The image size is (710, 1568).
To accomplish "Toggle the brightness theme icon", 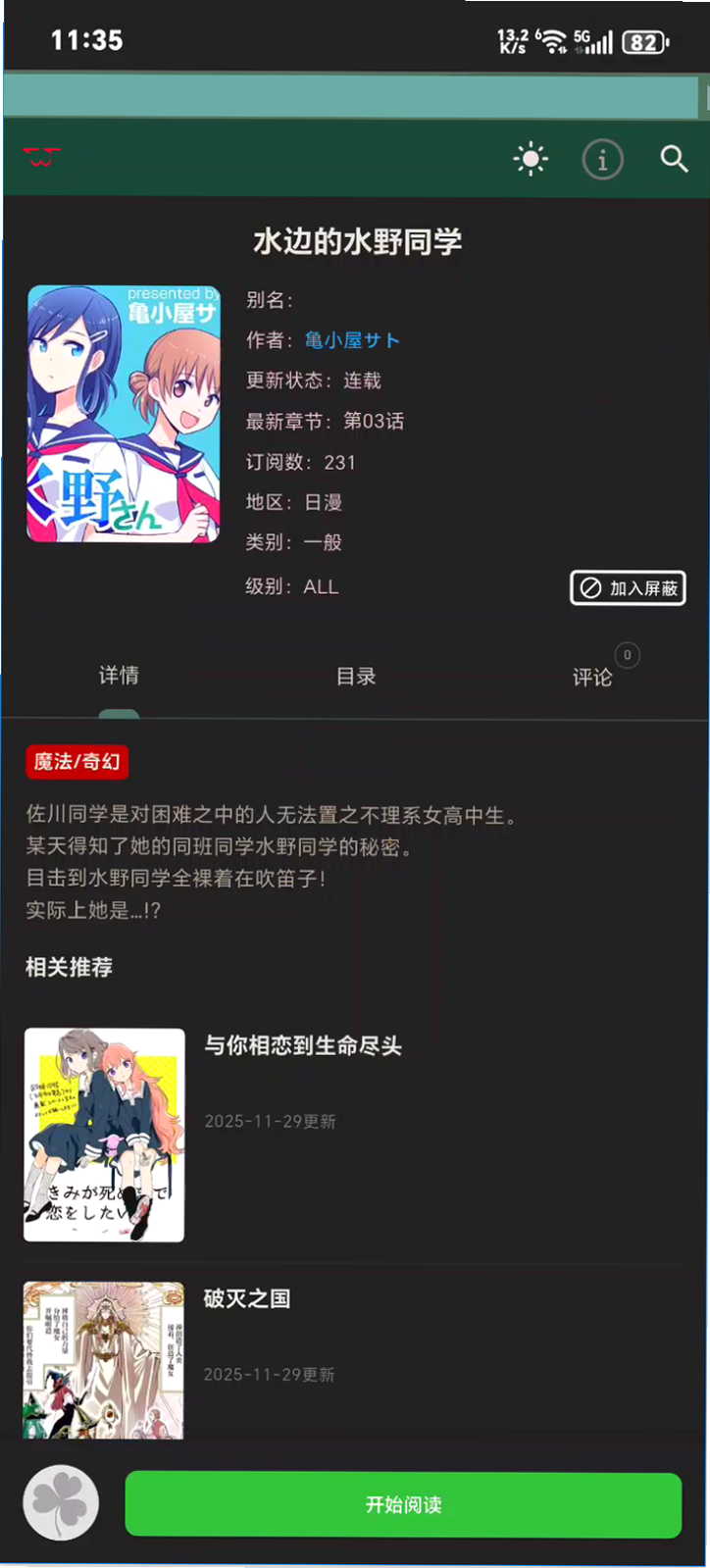I will pyautogui.click(x=531, y=159).
